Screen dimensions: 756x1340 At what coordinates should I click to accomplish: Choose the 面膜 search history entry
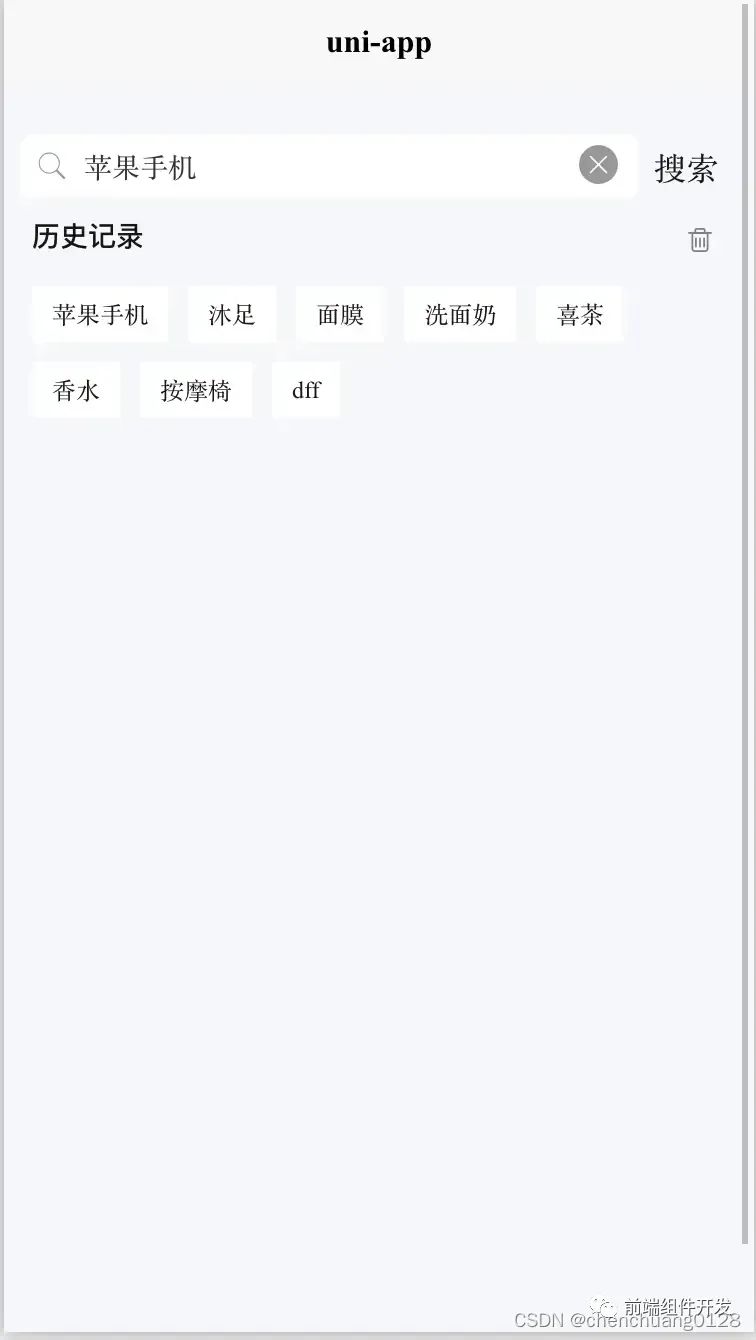340,314
